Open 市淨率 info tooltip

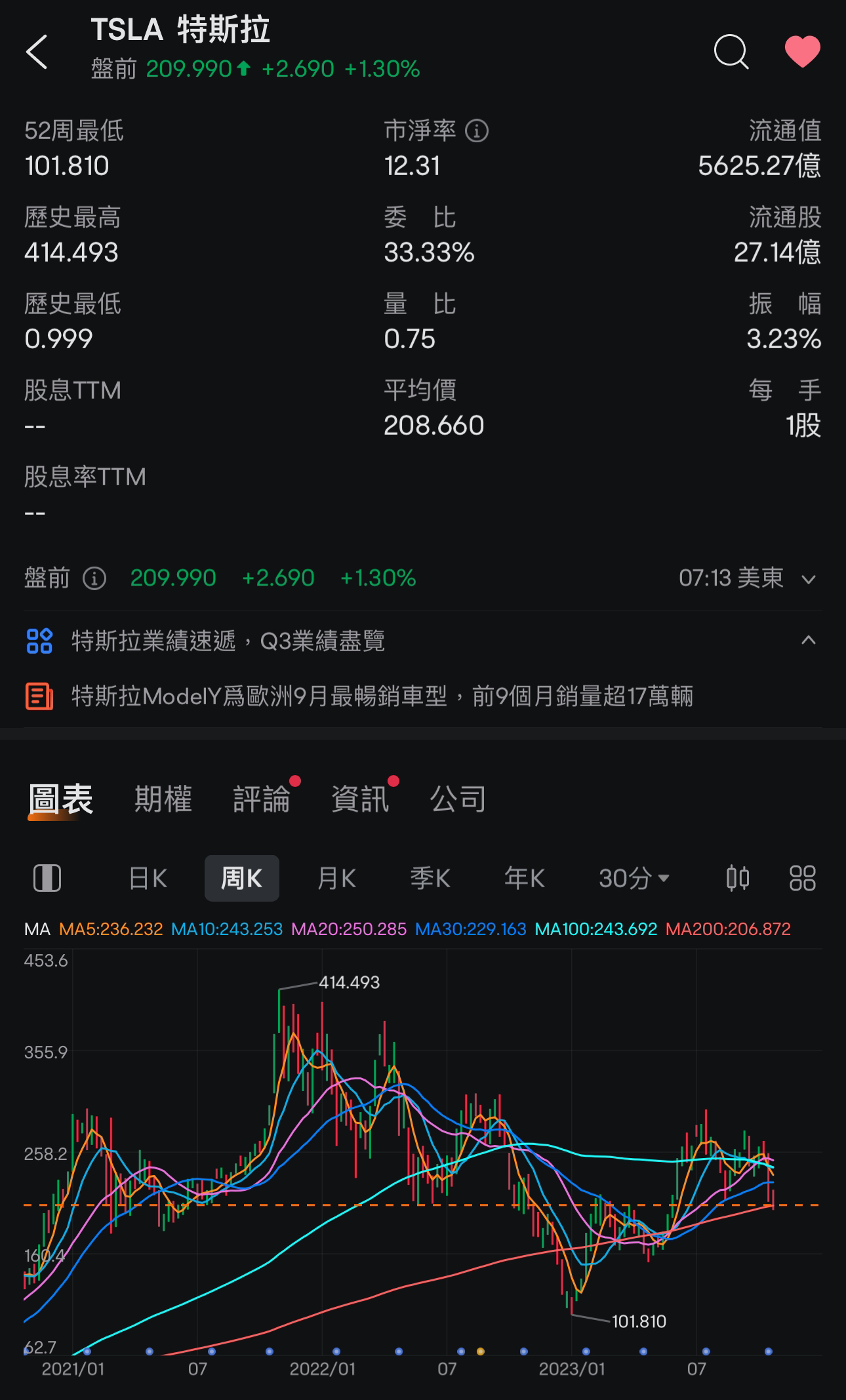point(475,131)
